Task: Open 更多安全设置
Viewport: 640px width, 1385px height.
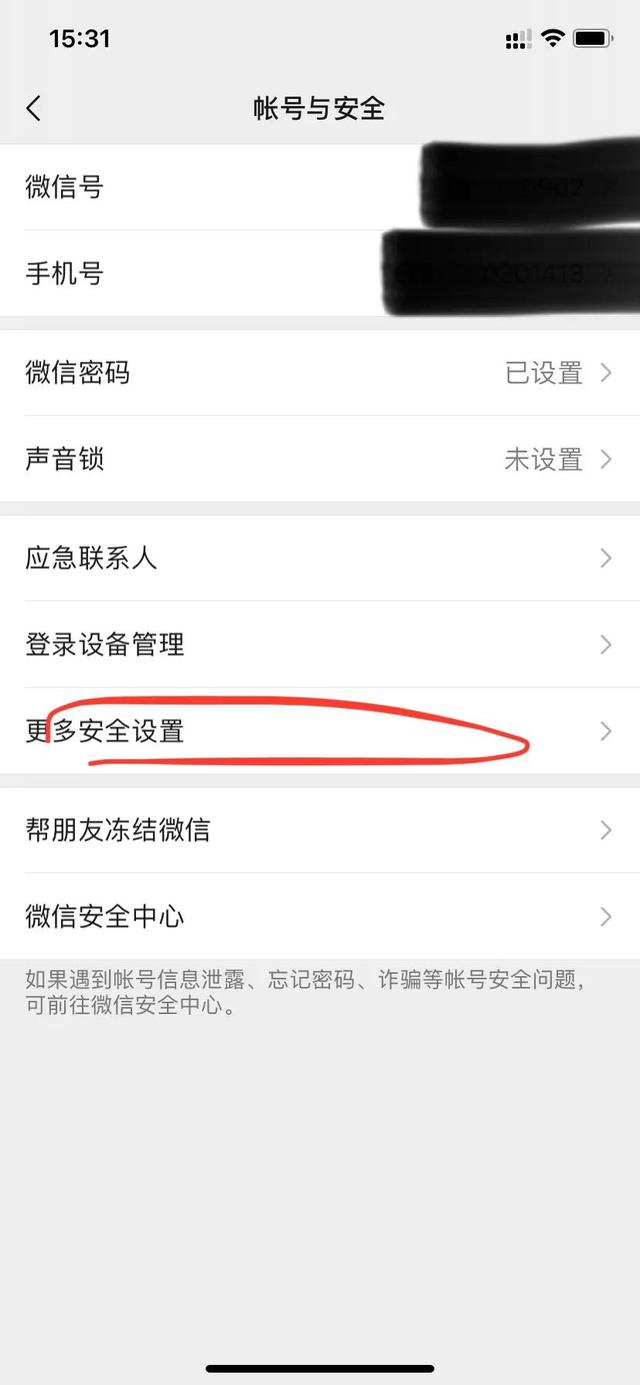Action: coord(320,732)
